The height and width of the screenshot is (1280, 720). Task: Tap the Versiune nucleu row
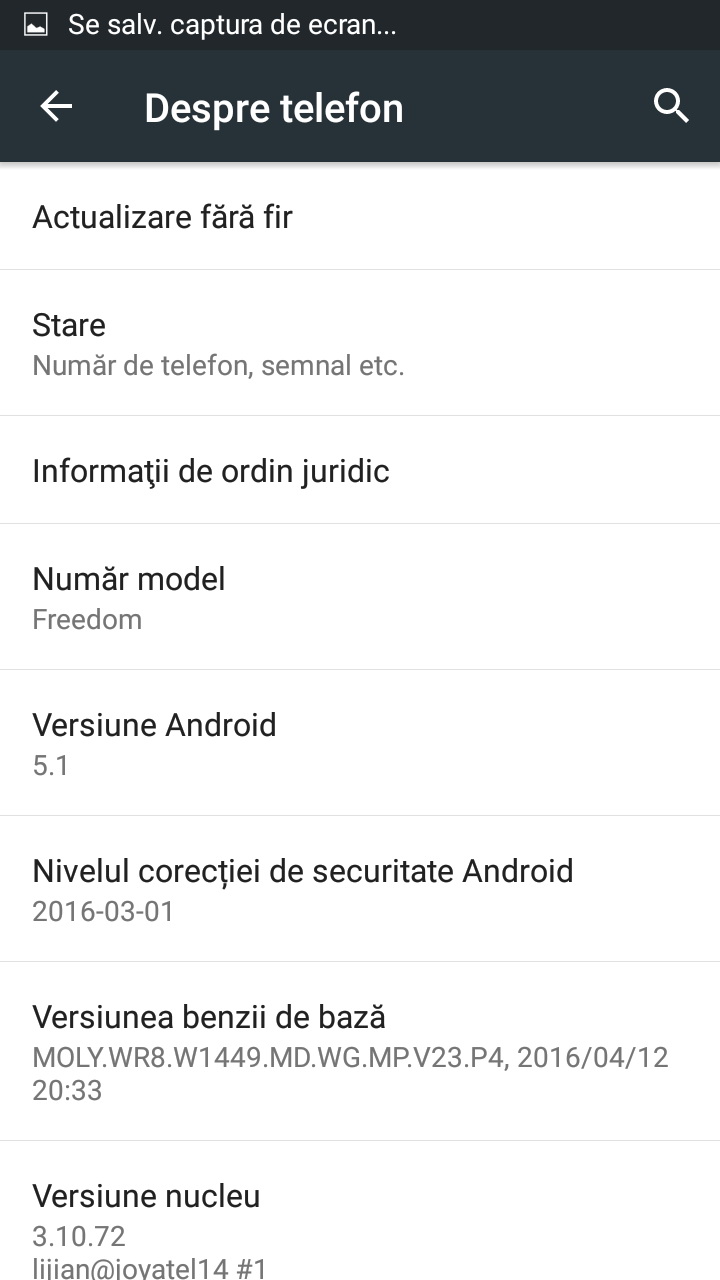(x=360, y=1215)
